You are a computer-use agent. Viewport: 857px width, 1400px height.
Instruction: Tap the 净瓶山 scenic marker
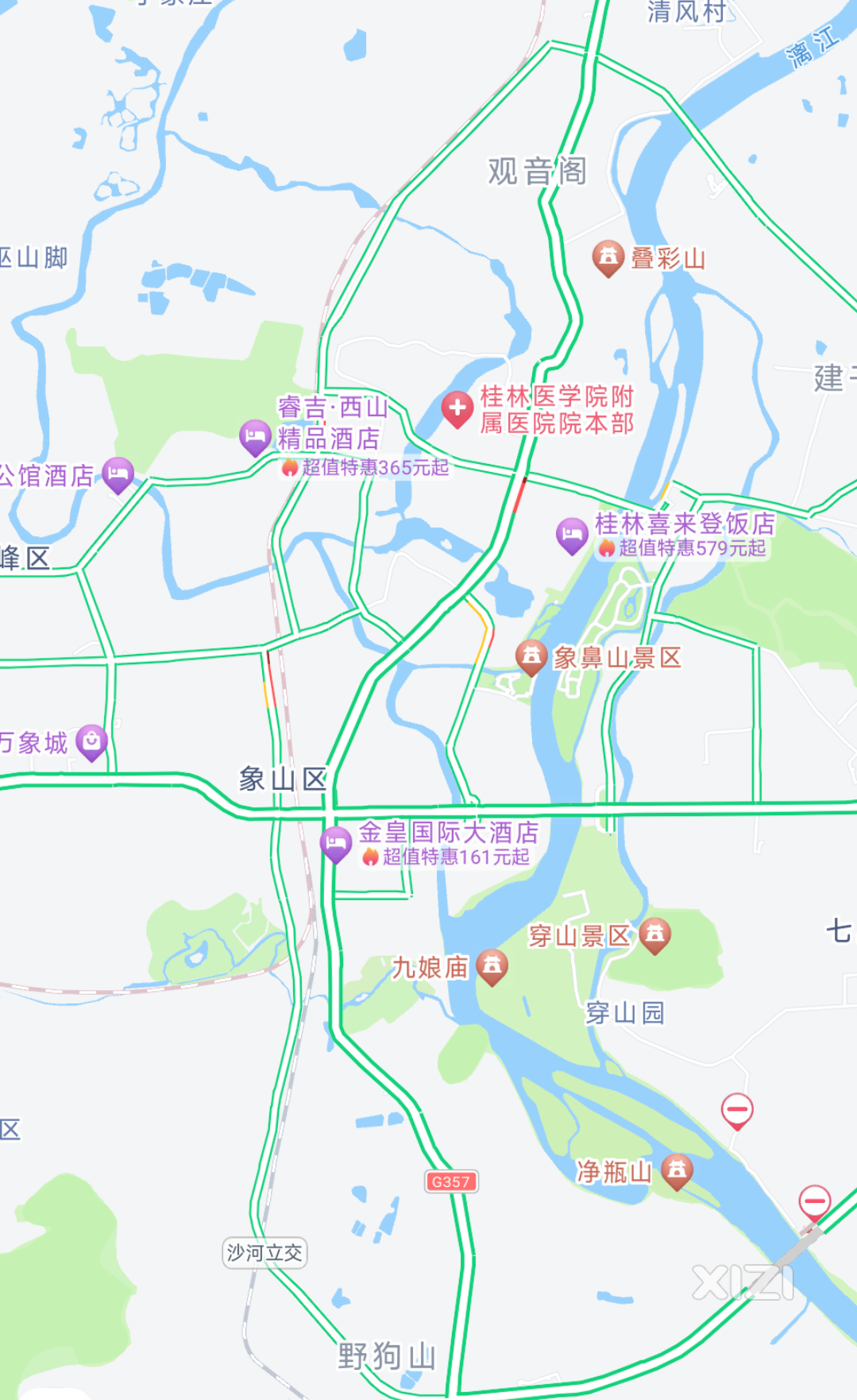tap(677, 1170)
